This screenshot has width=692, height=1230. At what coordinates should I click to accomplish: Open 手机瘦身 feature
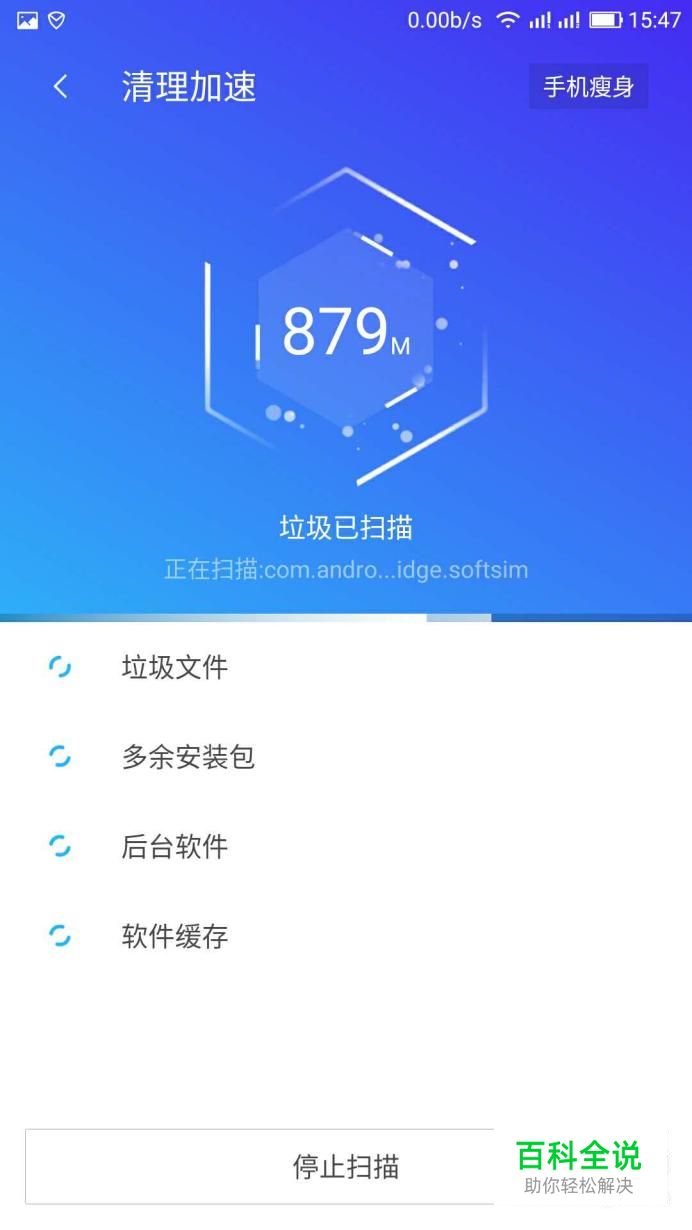(x=588, y=86)
